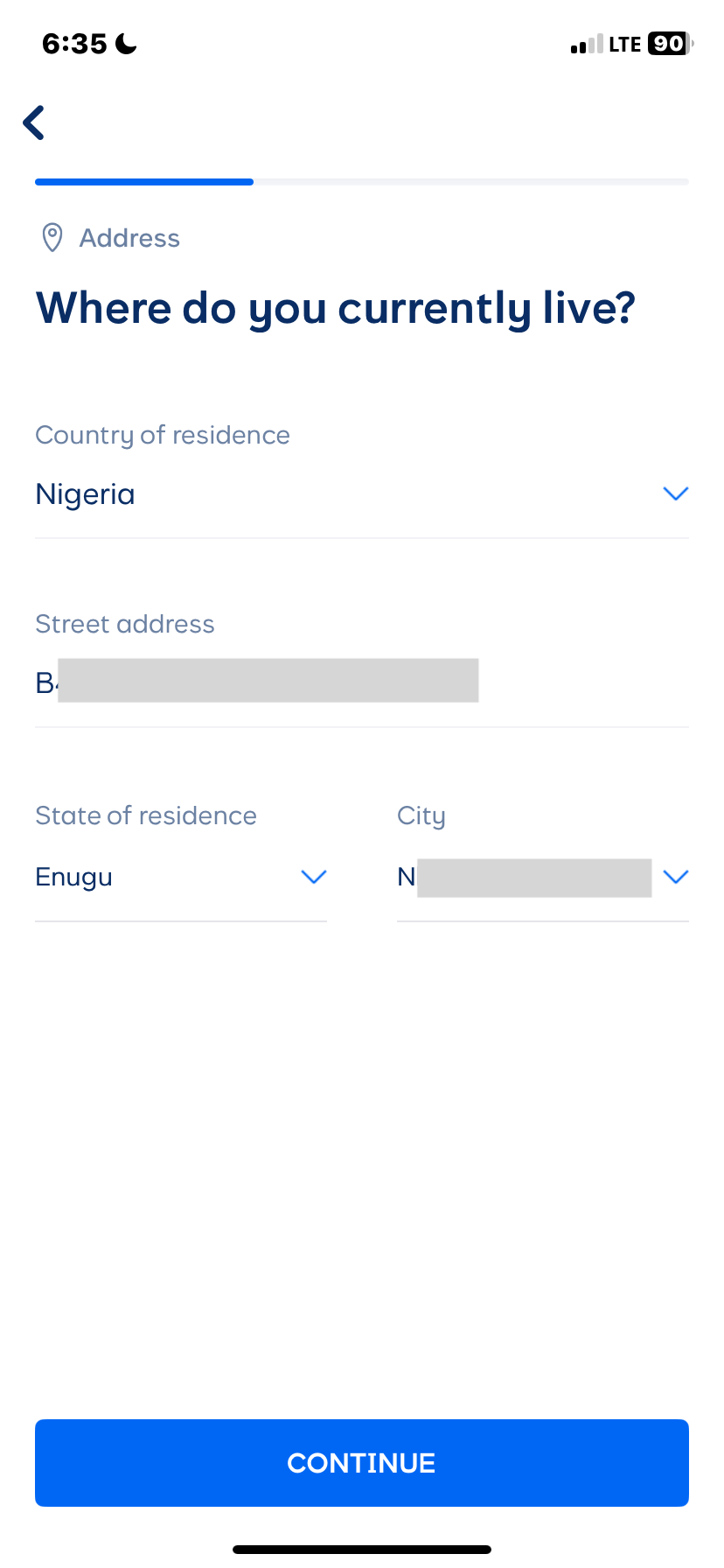
Task: Click the crescent moon icon in status bar
Action: [x=125, y=42]
